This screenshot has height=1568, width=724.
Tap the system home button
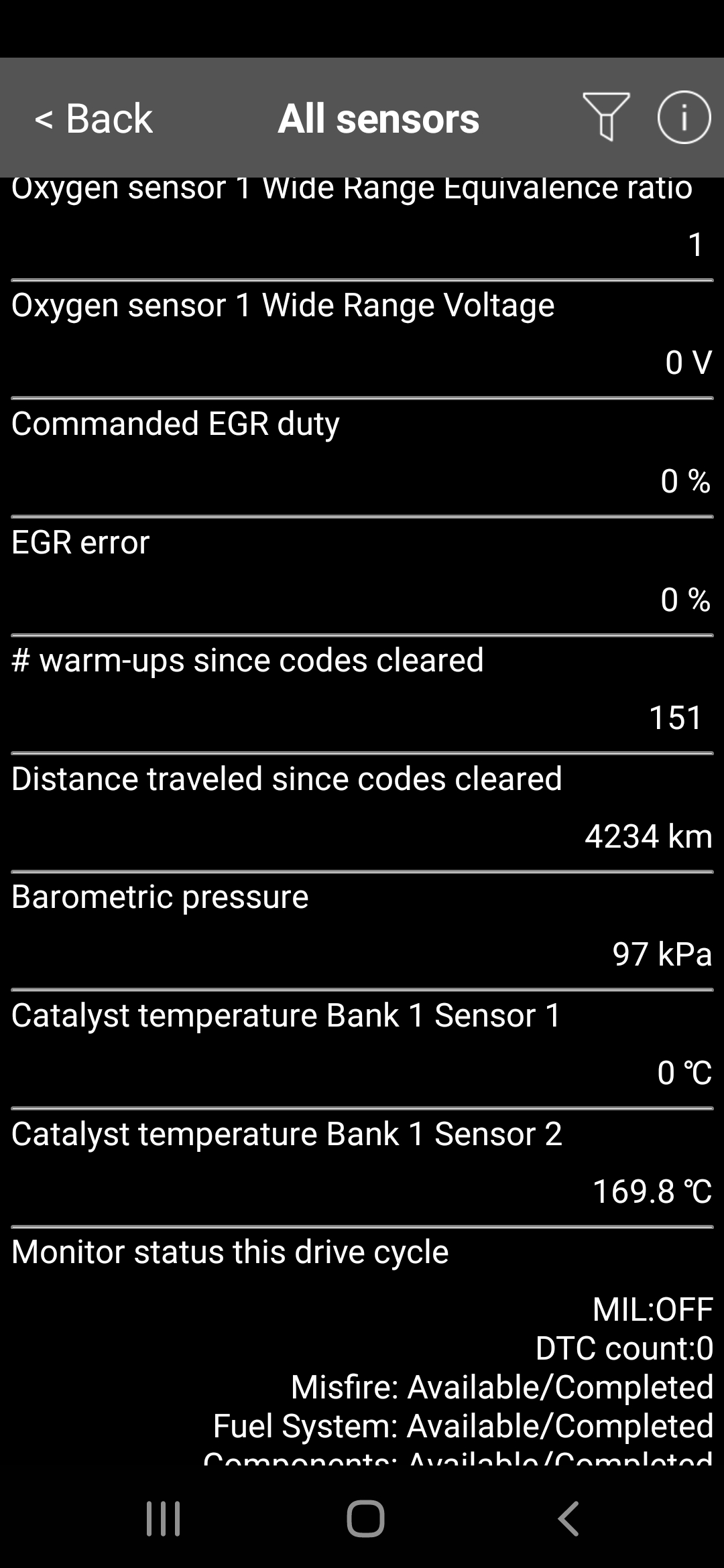tap(365, 1518)
